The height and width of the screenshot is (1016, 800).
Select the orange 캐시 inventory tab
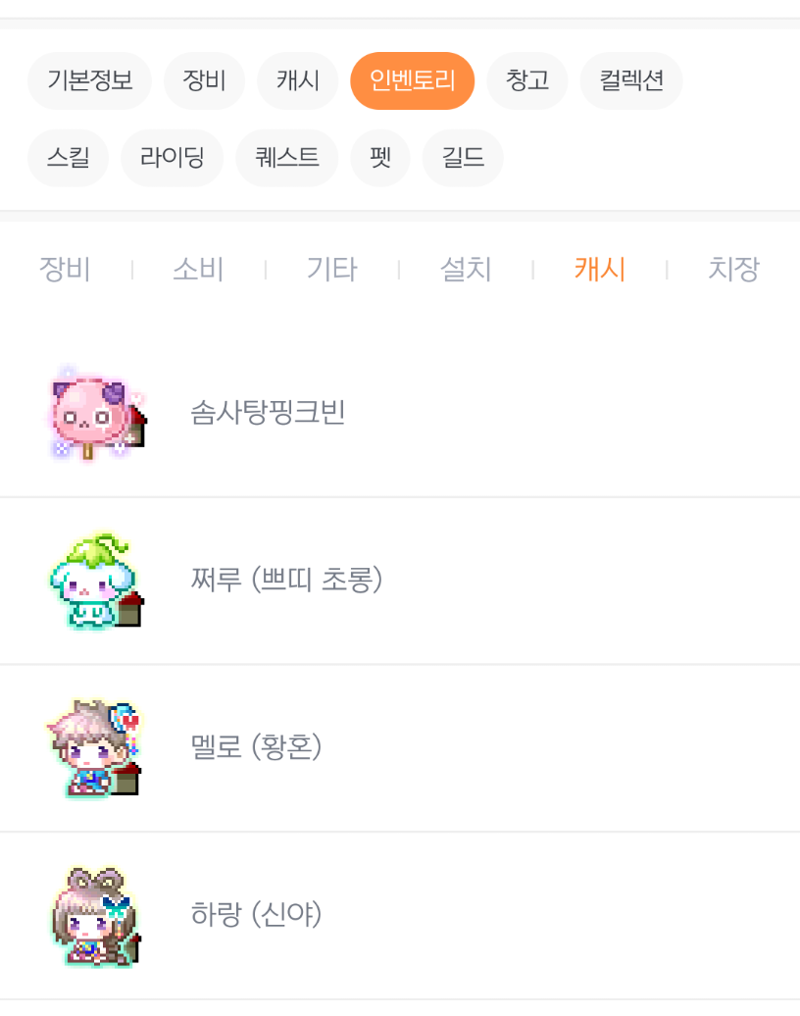tap(600, 269)
